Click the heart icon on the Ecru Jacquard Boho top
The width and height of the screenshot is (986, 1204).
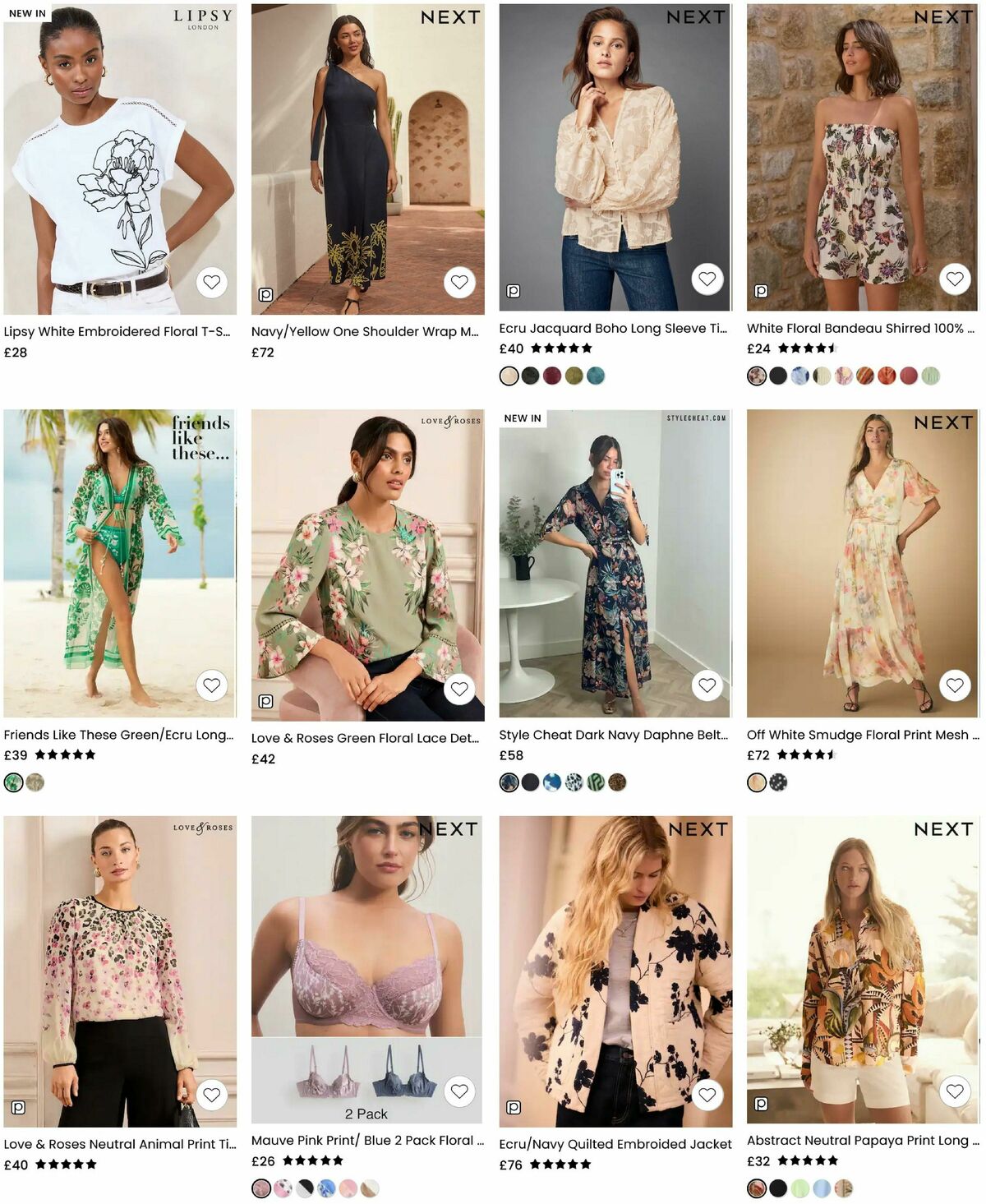click(707, 279)
